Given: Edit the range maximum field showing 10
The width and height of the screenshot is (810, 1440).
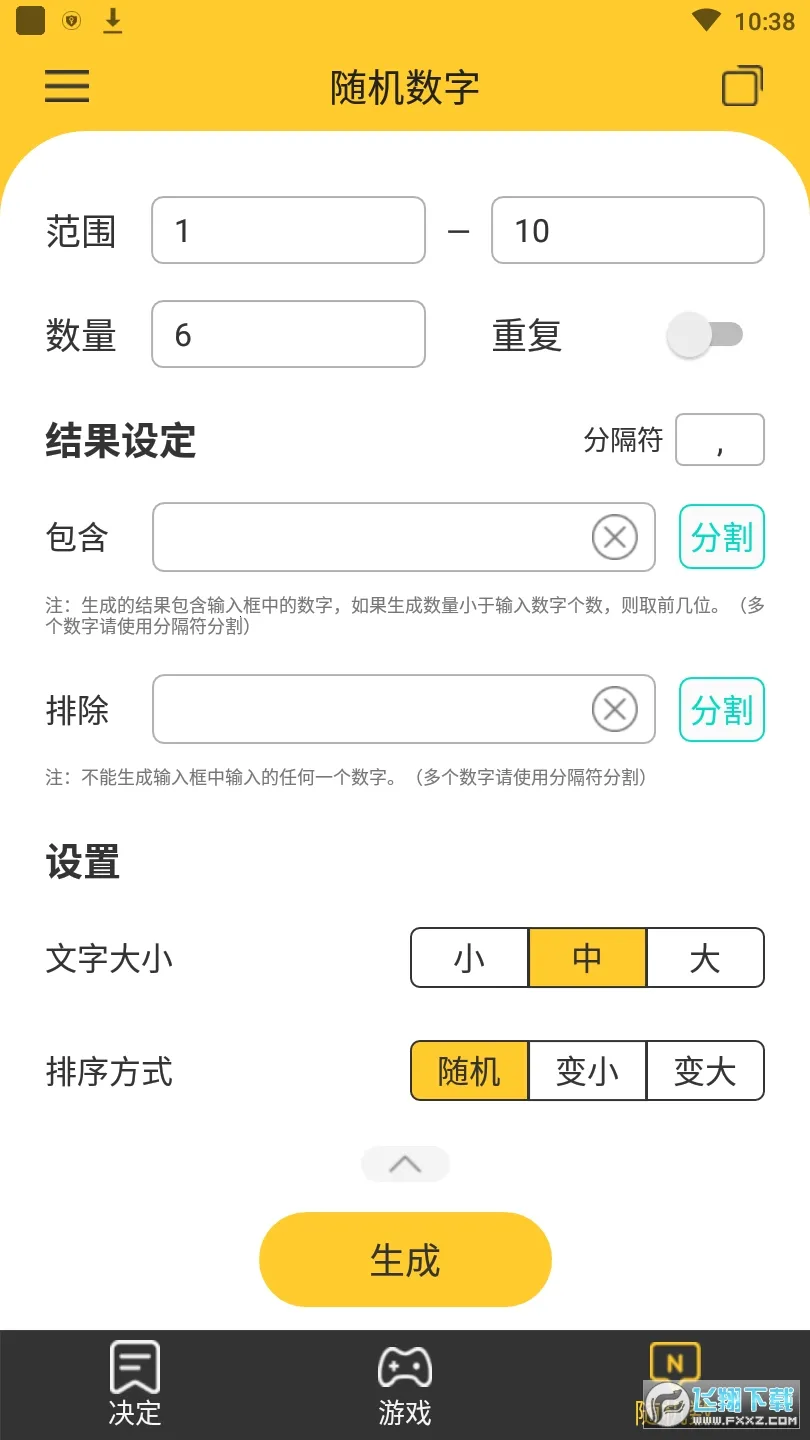Looking at the screenshot, I should (627, 231).
